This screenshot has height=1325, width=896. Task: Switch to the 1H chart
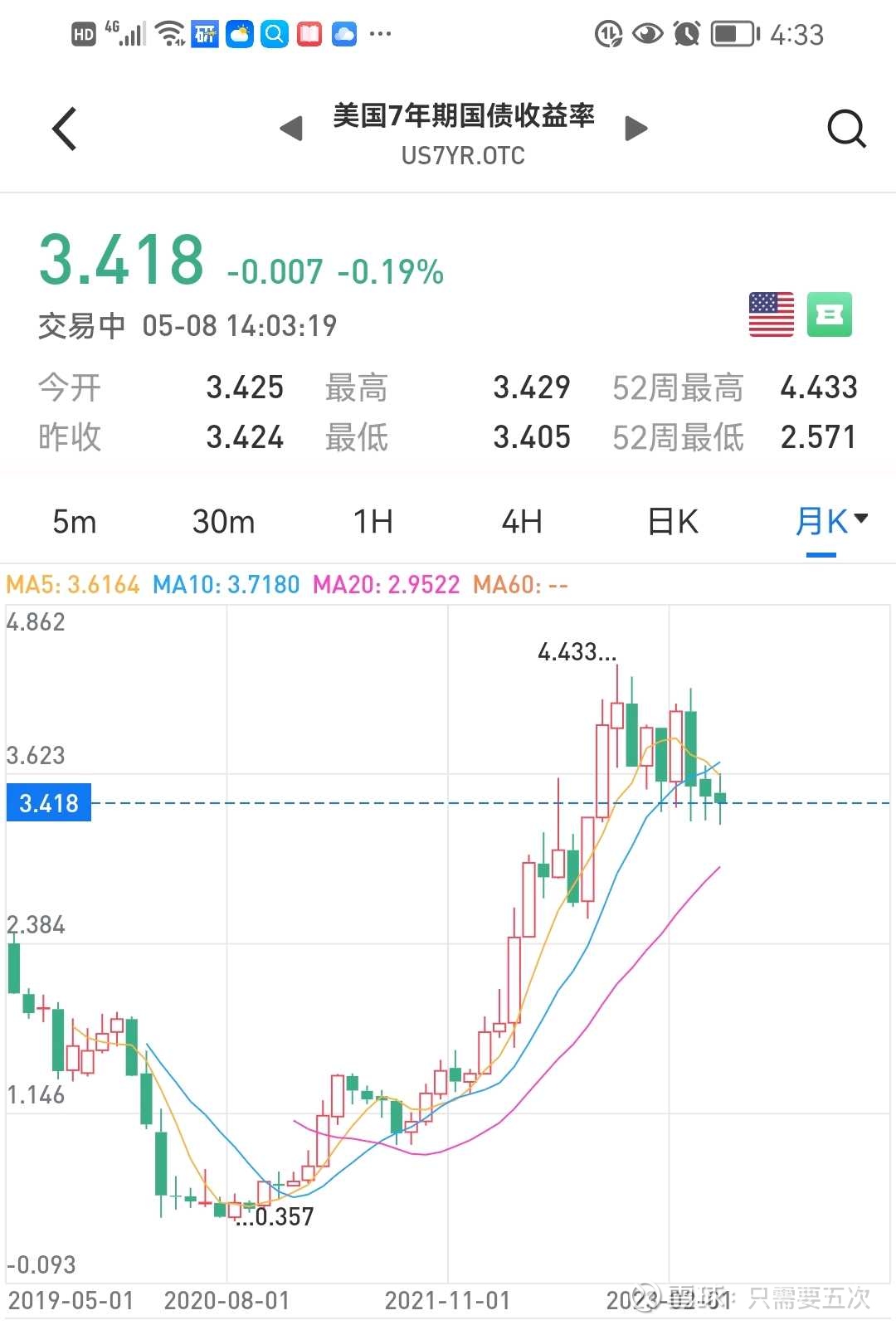373,522
